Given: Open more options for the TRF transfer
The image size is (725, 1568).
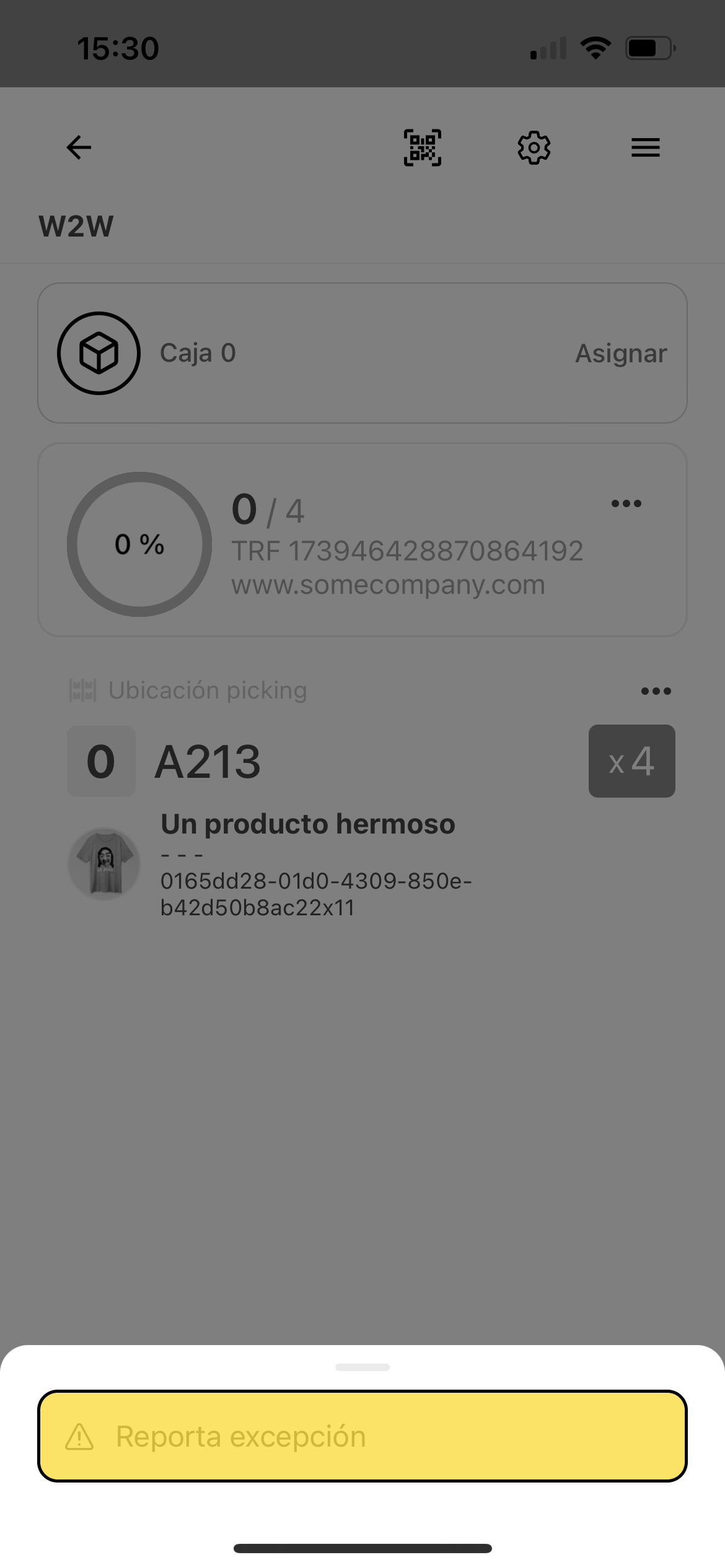Looking at the screenshot, I should pos(626,503).
